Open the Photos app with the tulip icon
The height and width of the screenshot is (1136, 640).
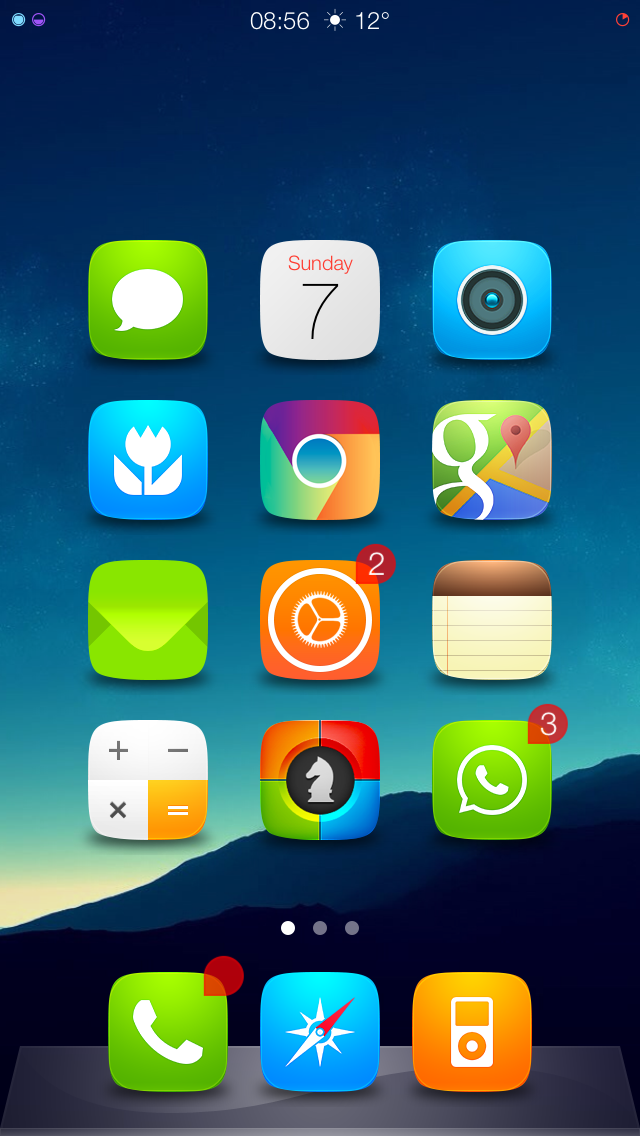pyautogui.click(x=148, y=460)
